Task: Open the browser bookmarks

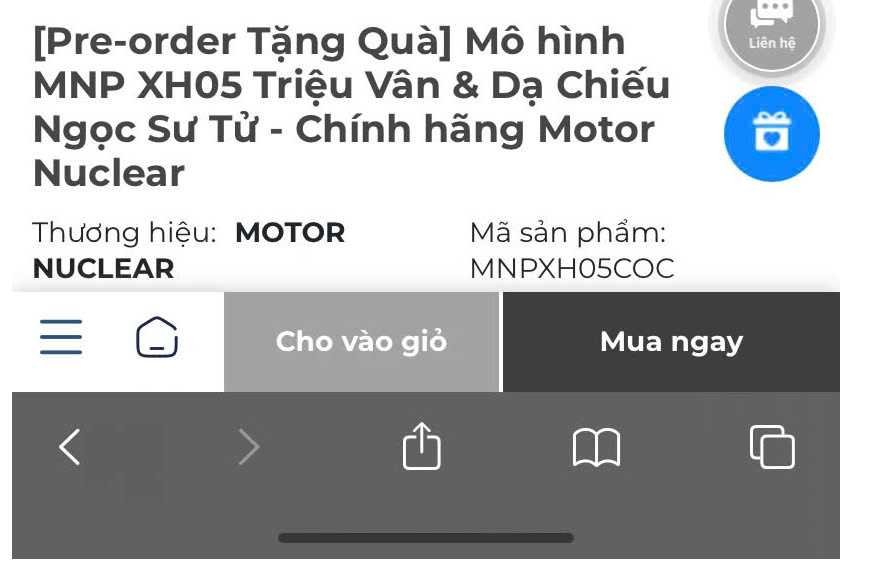Action: [596, 447]
